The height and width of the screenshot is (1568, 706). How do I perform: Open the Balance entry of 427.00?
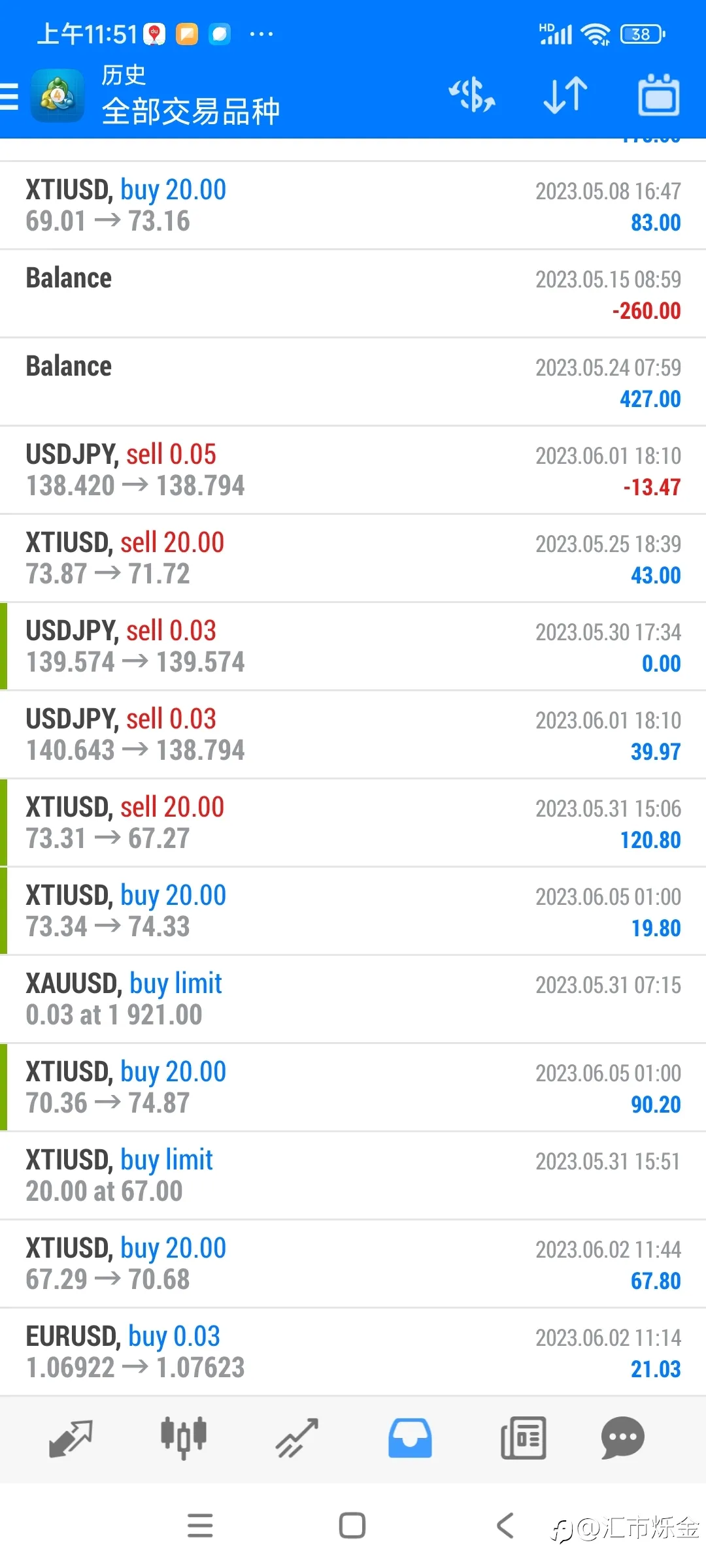tap(353, 382)
